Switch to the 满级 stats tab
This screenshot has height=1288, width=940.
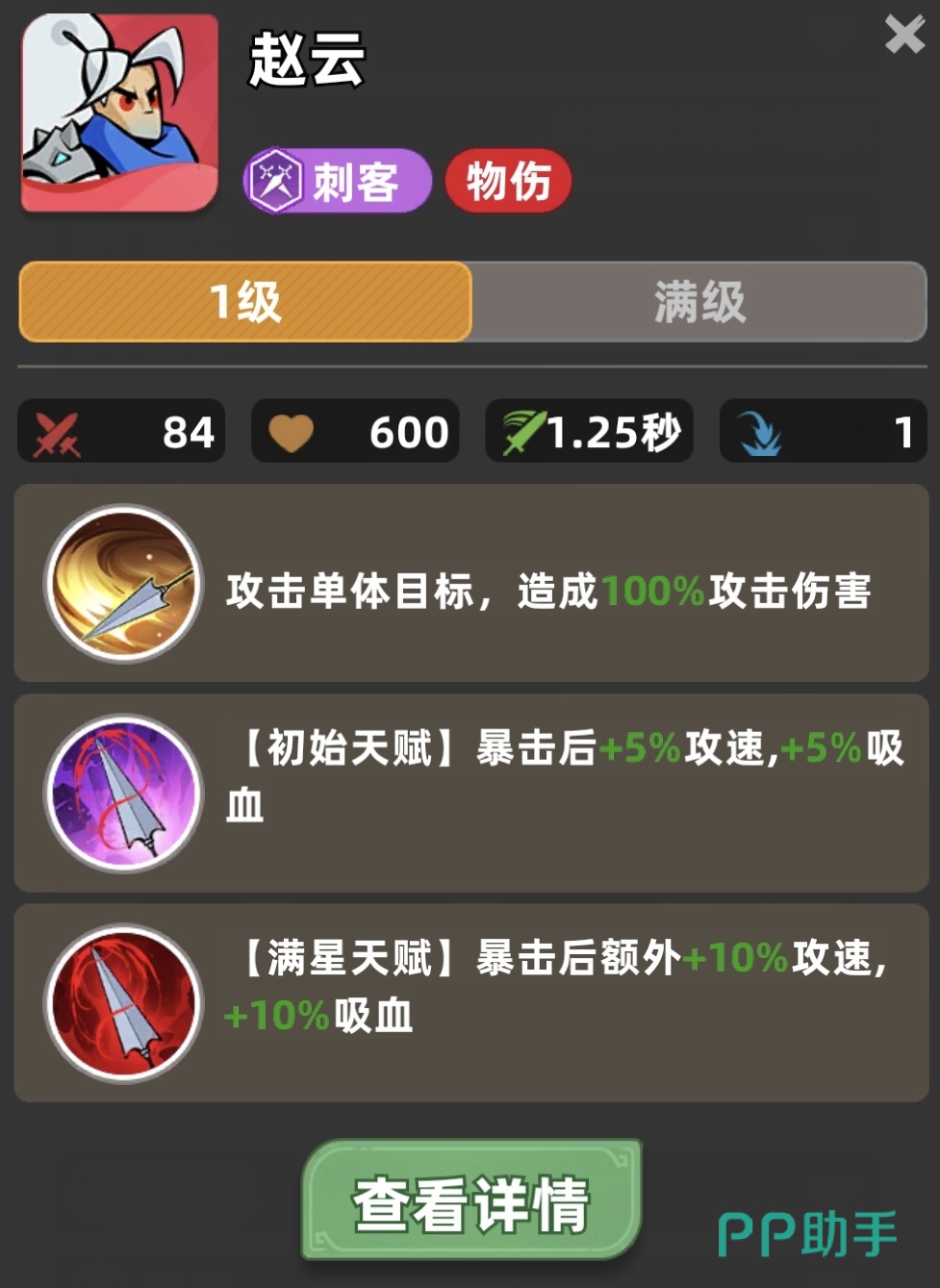tap(699, 302)
